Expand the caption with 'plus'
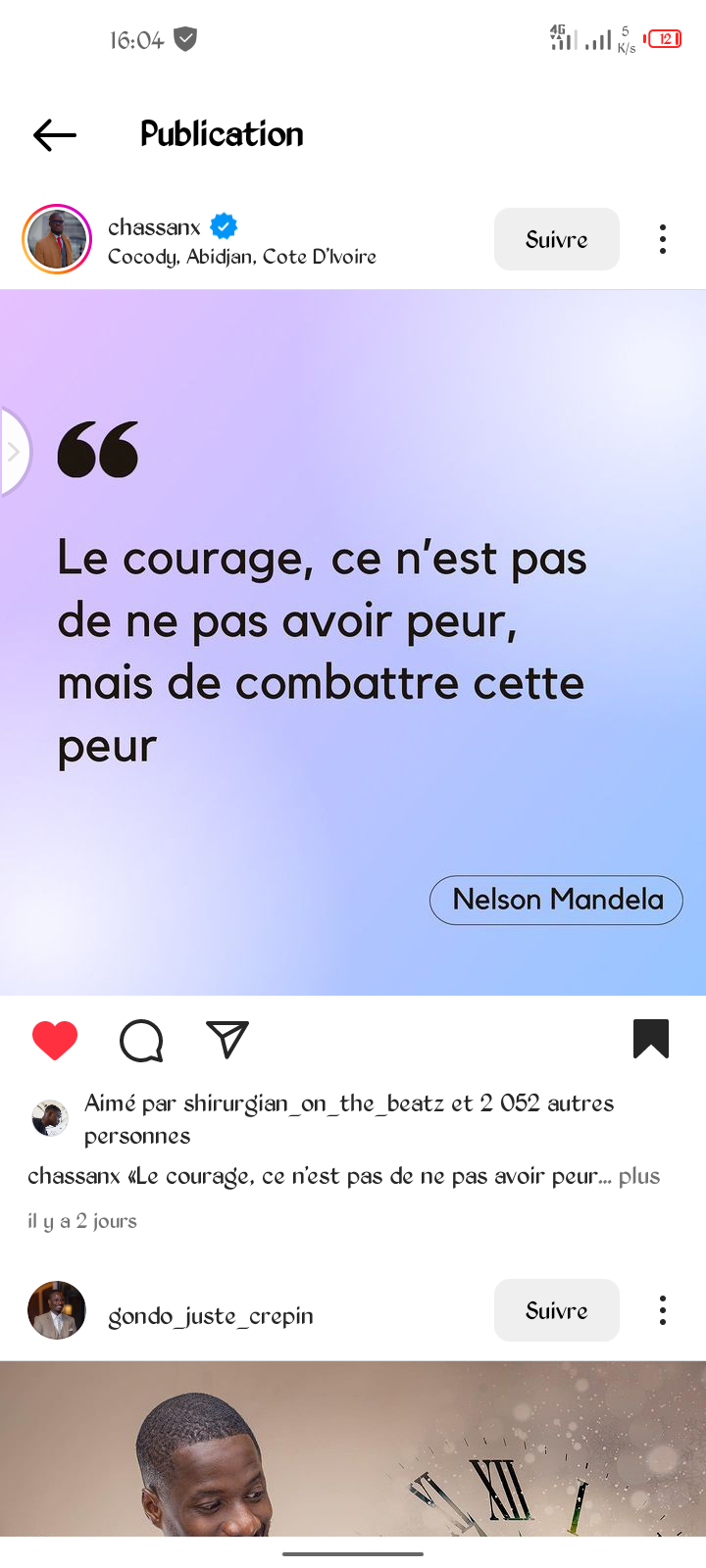 639,1176
